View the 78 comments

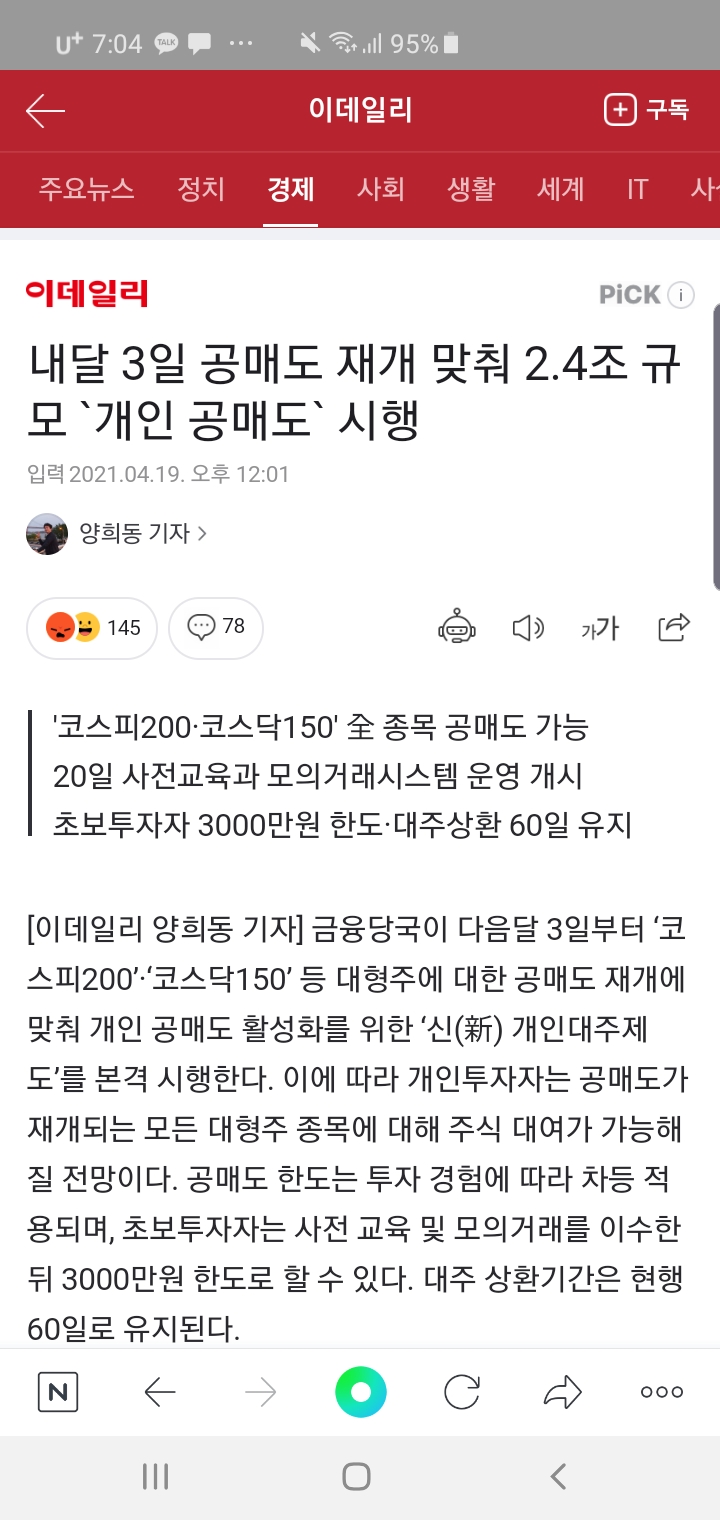(216, 628)
